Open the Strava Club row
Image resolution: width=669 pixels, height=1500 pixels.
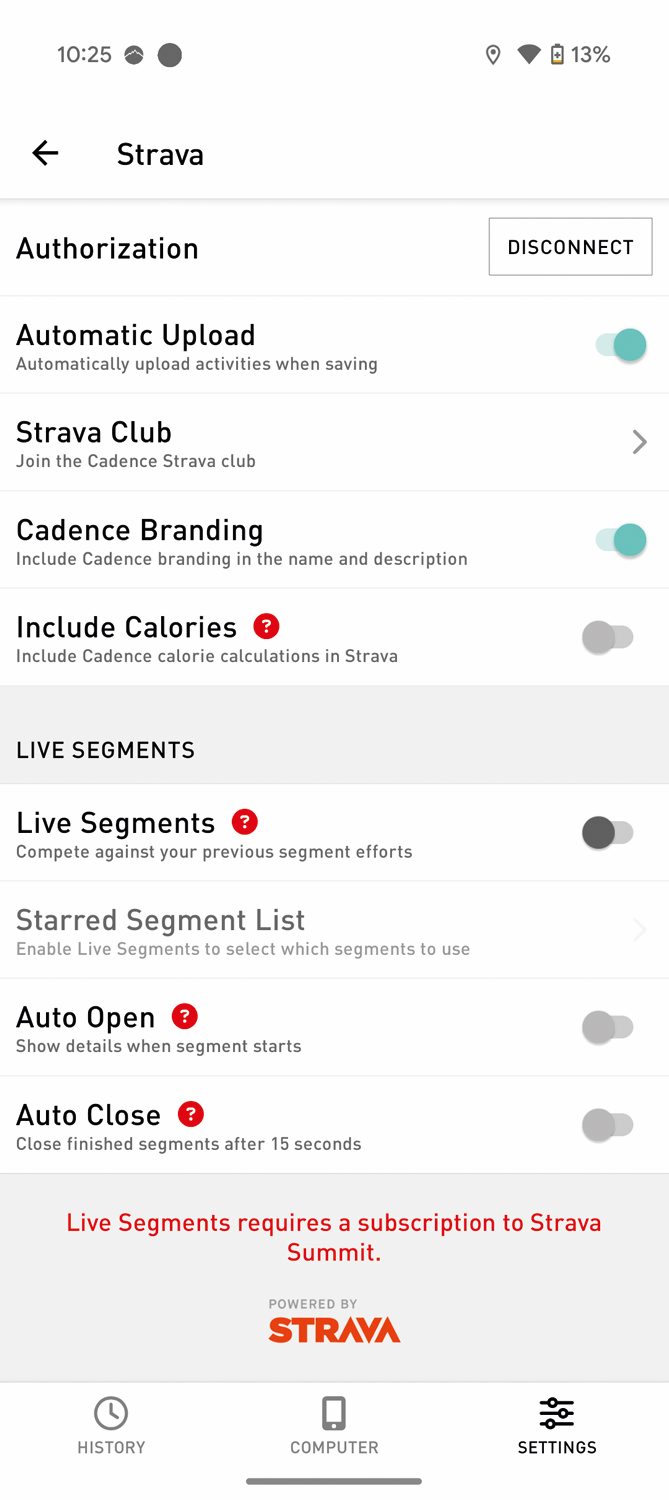point(334,442)
